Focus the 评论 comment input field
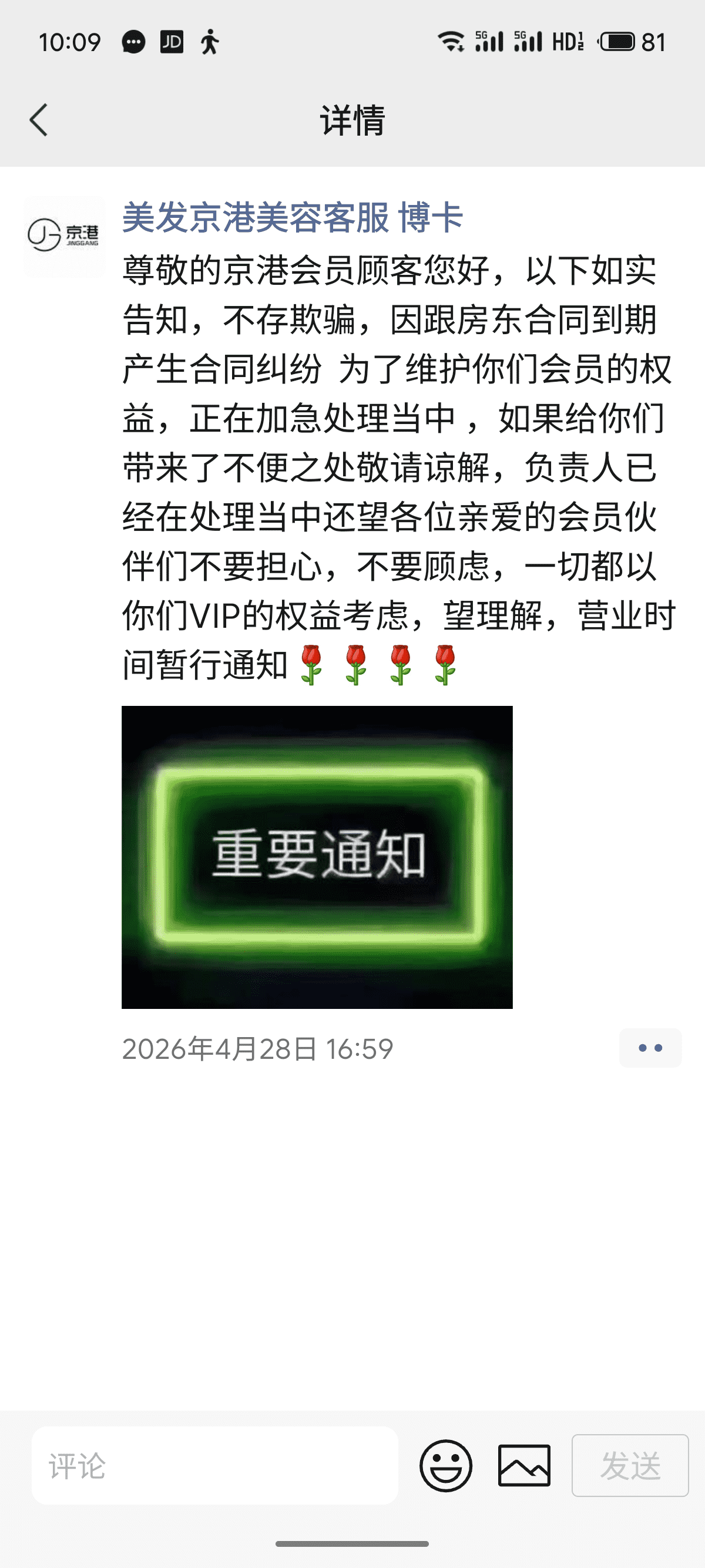 point(215,1466)
